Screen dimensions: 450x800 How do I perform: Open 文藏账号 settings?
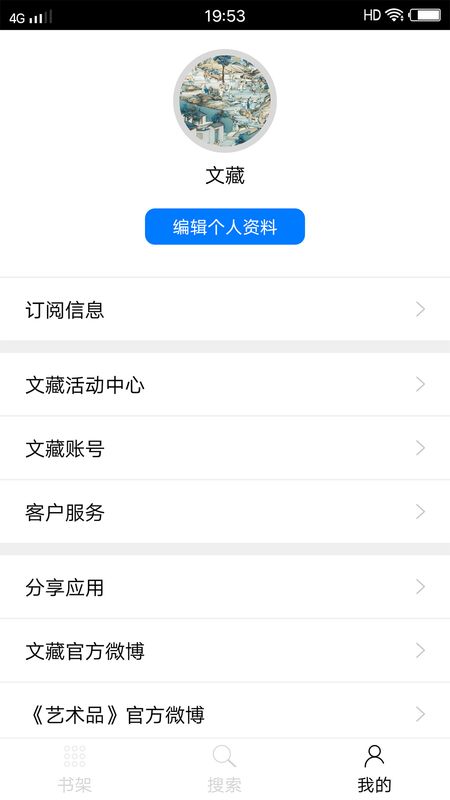pyautogui.click(x=225, y=448)
